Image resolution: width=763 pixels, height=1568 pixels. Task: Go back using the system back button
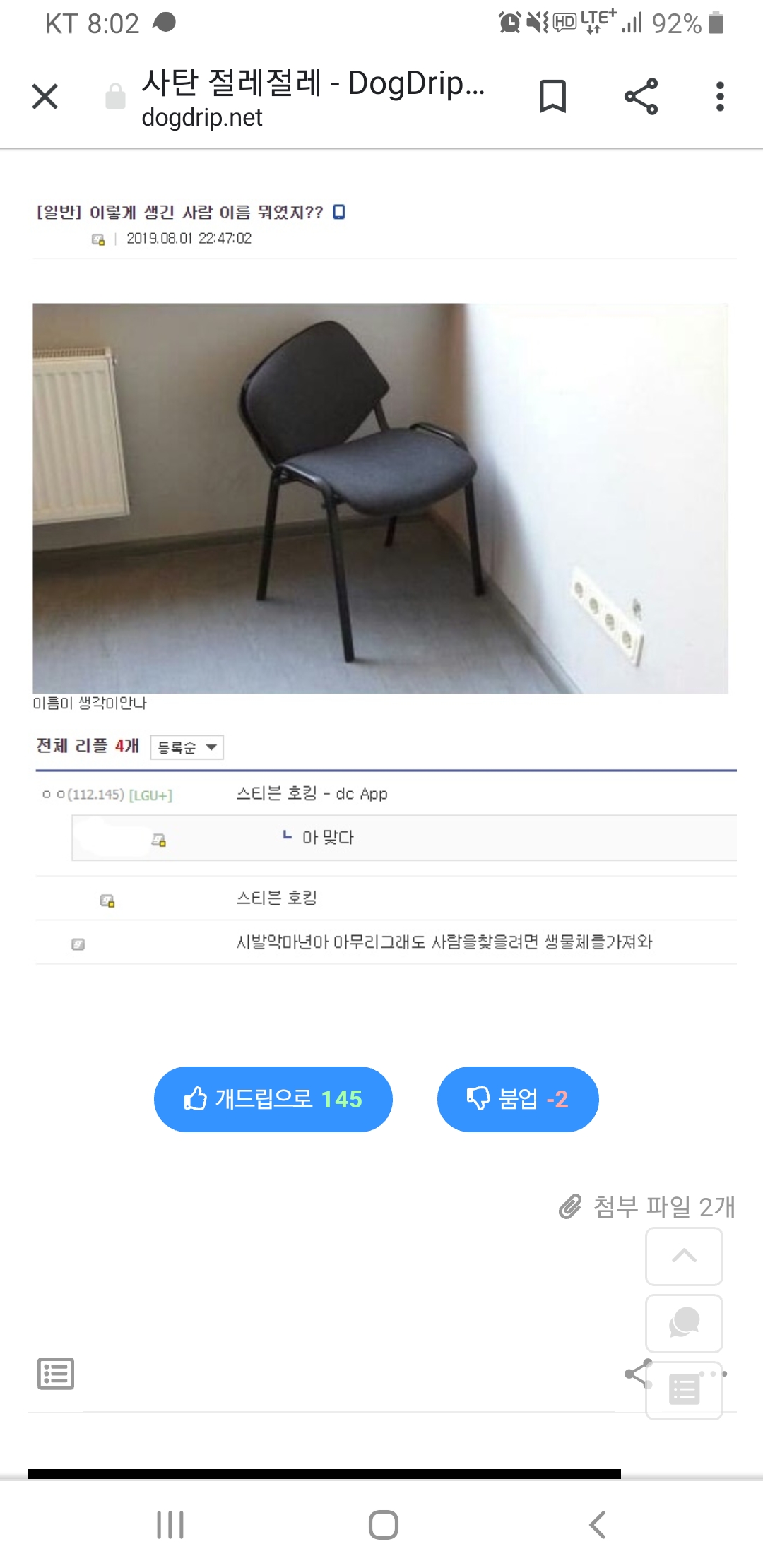tap(598, 1525)
